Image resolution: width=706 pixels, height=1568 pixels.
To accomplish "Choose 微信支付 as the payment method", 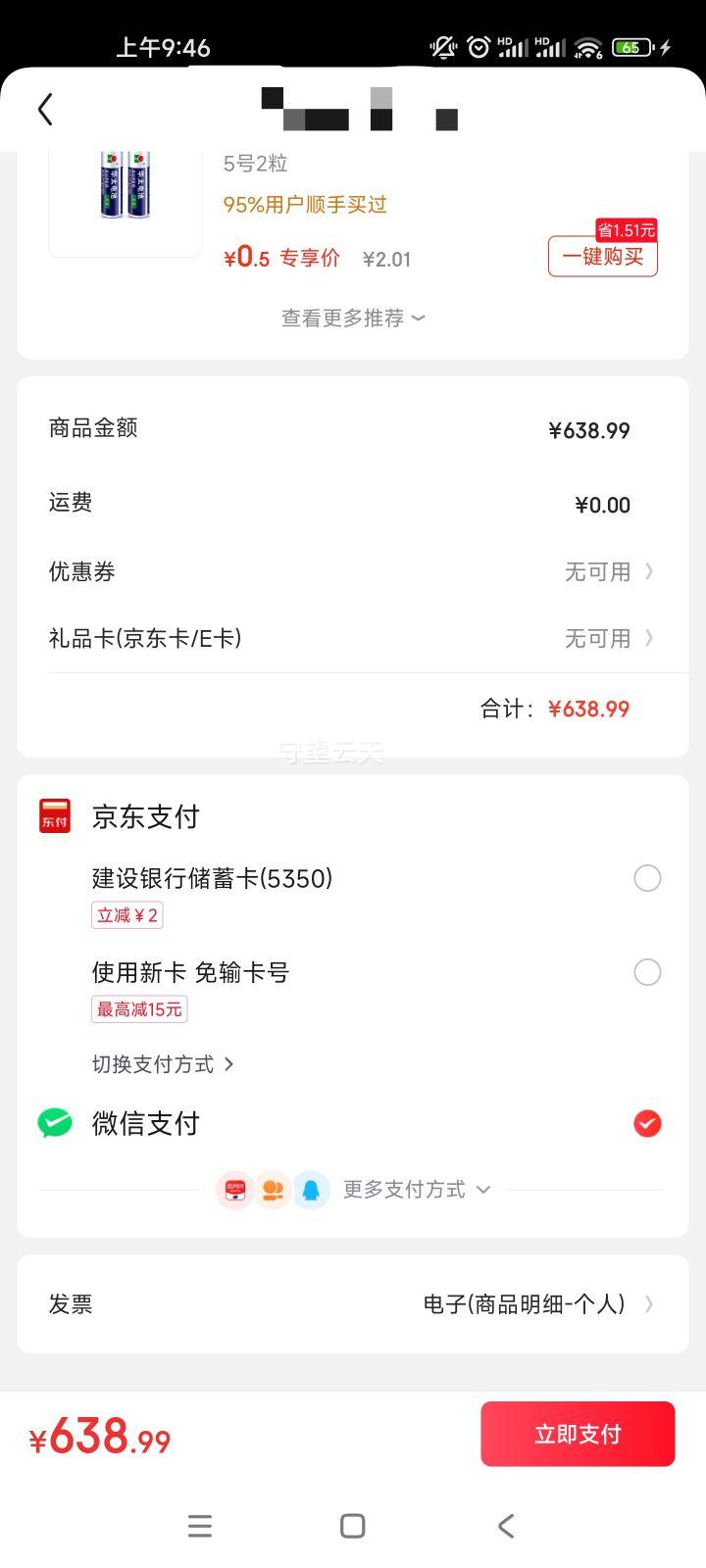I will pyautogui.click(x=646, y=1123).
